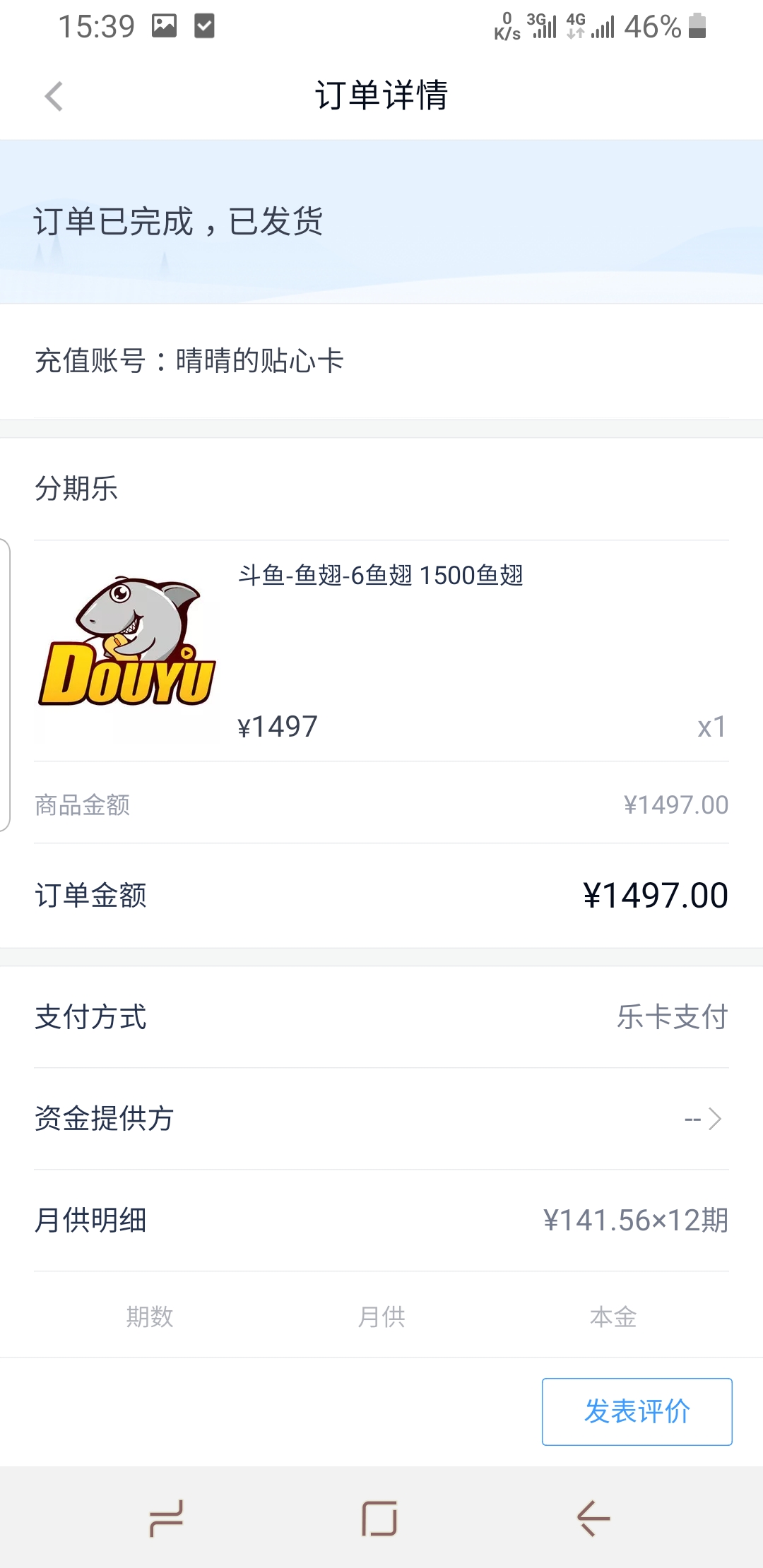This screenshot has height=1568, width=763.
Task: Go back from the 订单详情 page
Action: coord(54,96)
